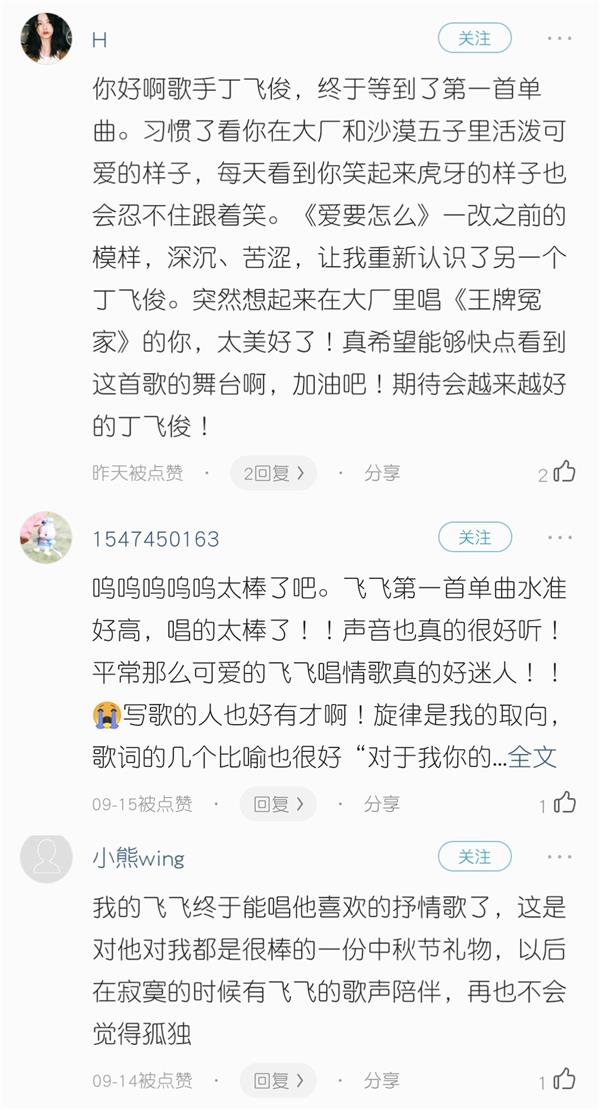Expand full comment via 全文 link
Viewport: 600px width, 1110px height.
(532, 757)
